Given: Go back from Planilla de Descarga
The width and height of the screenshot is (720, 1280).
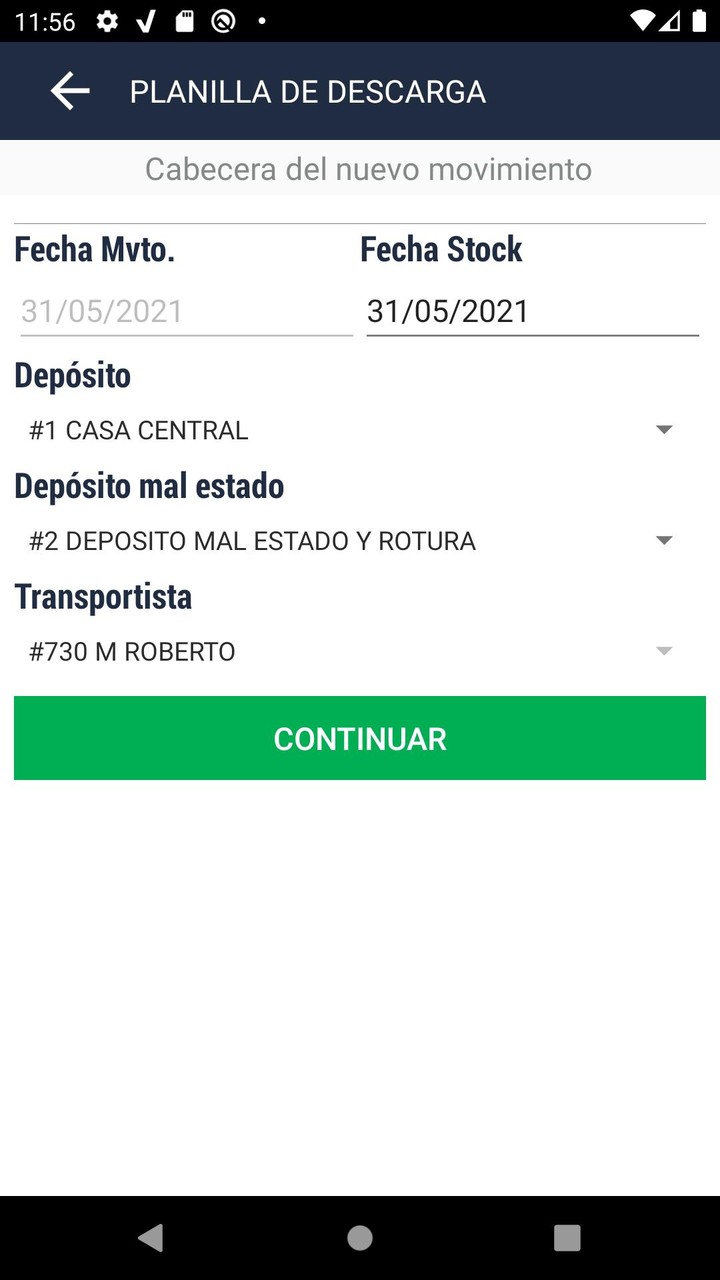Looking at the screenshot, I should click(x=70, y=91).
